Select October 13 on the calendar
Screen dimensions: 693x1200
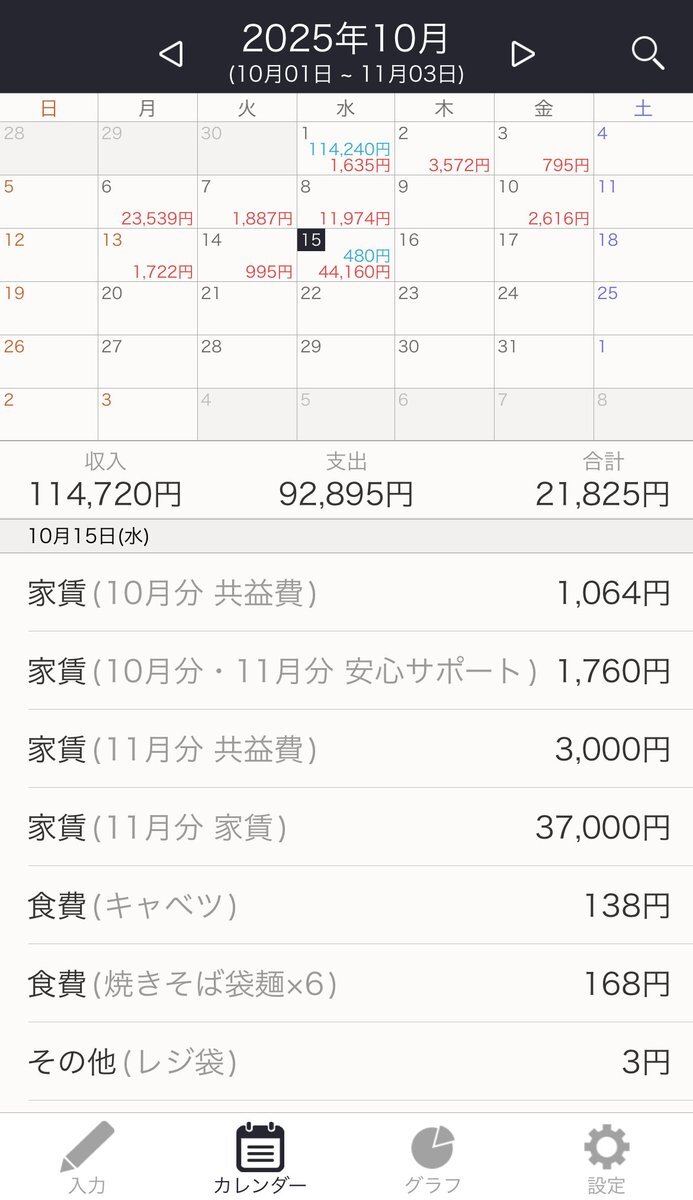click(x=147, y=254)
